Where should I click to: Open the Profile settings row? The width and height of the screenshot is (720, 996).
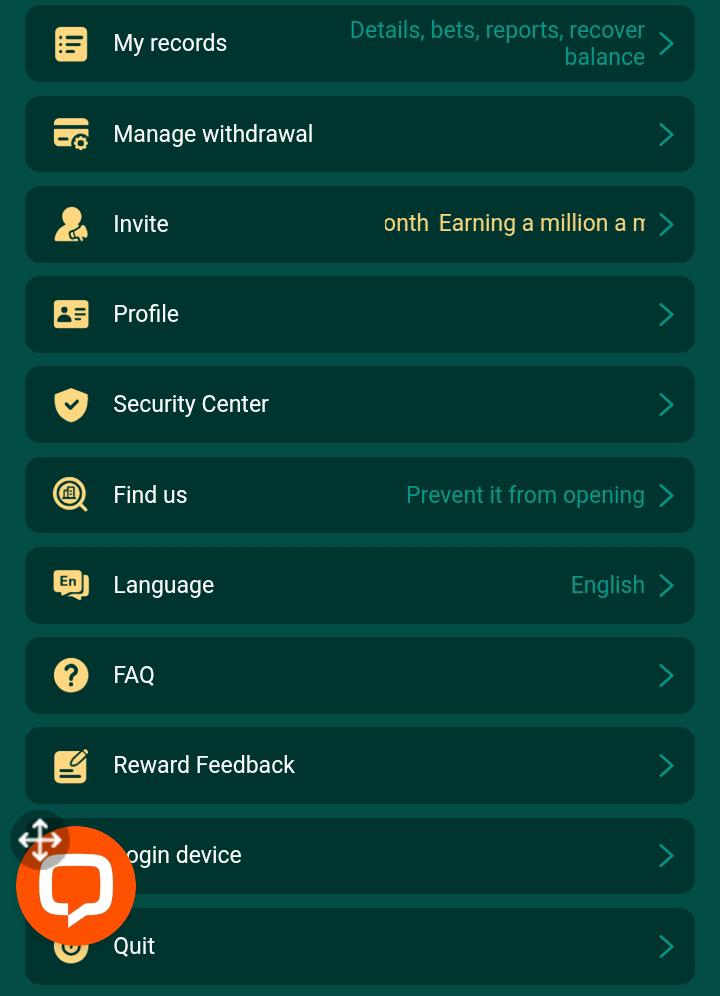(360, 314)
